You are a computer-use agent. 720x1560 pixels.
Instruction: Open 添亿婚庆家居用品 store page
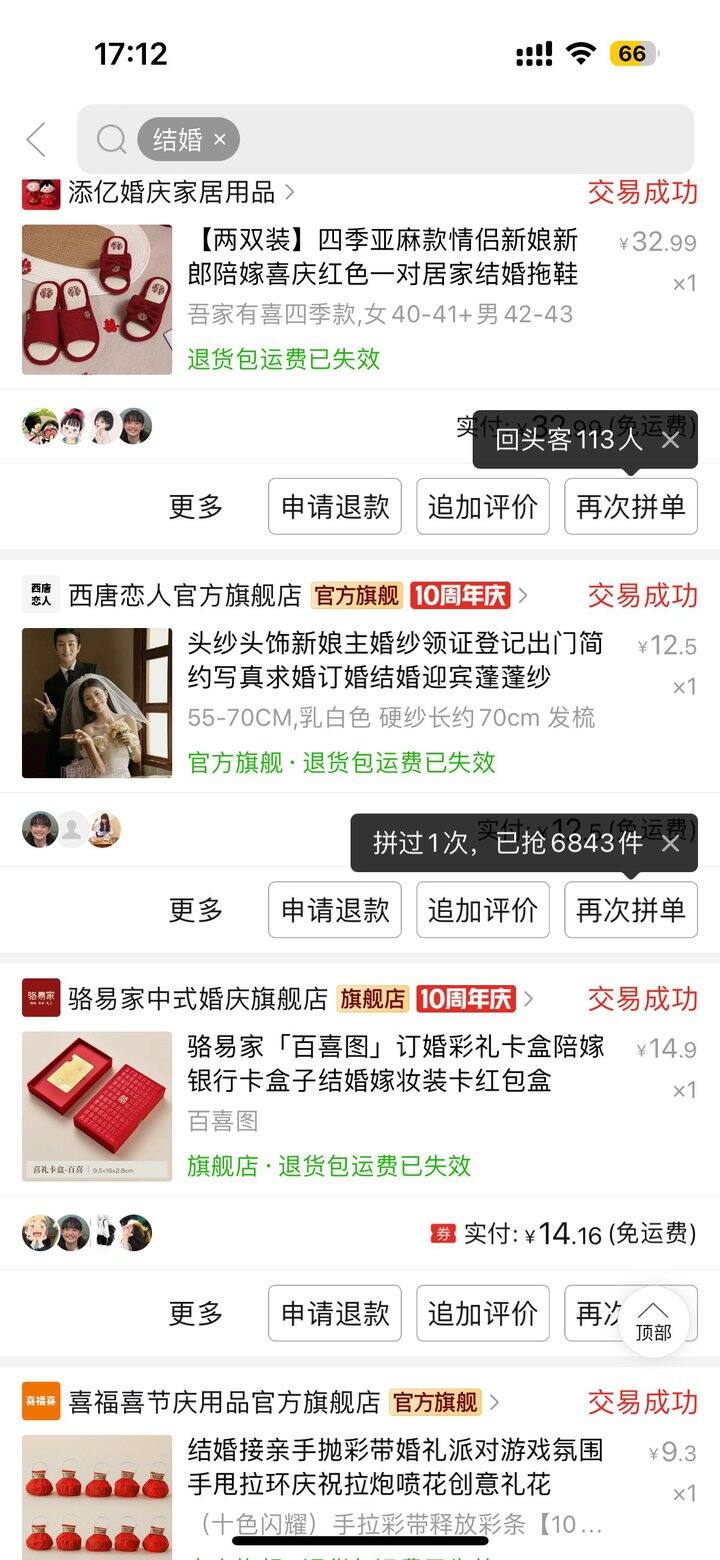pyautogui.click(x=172, y=192)
